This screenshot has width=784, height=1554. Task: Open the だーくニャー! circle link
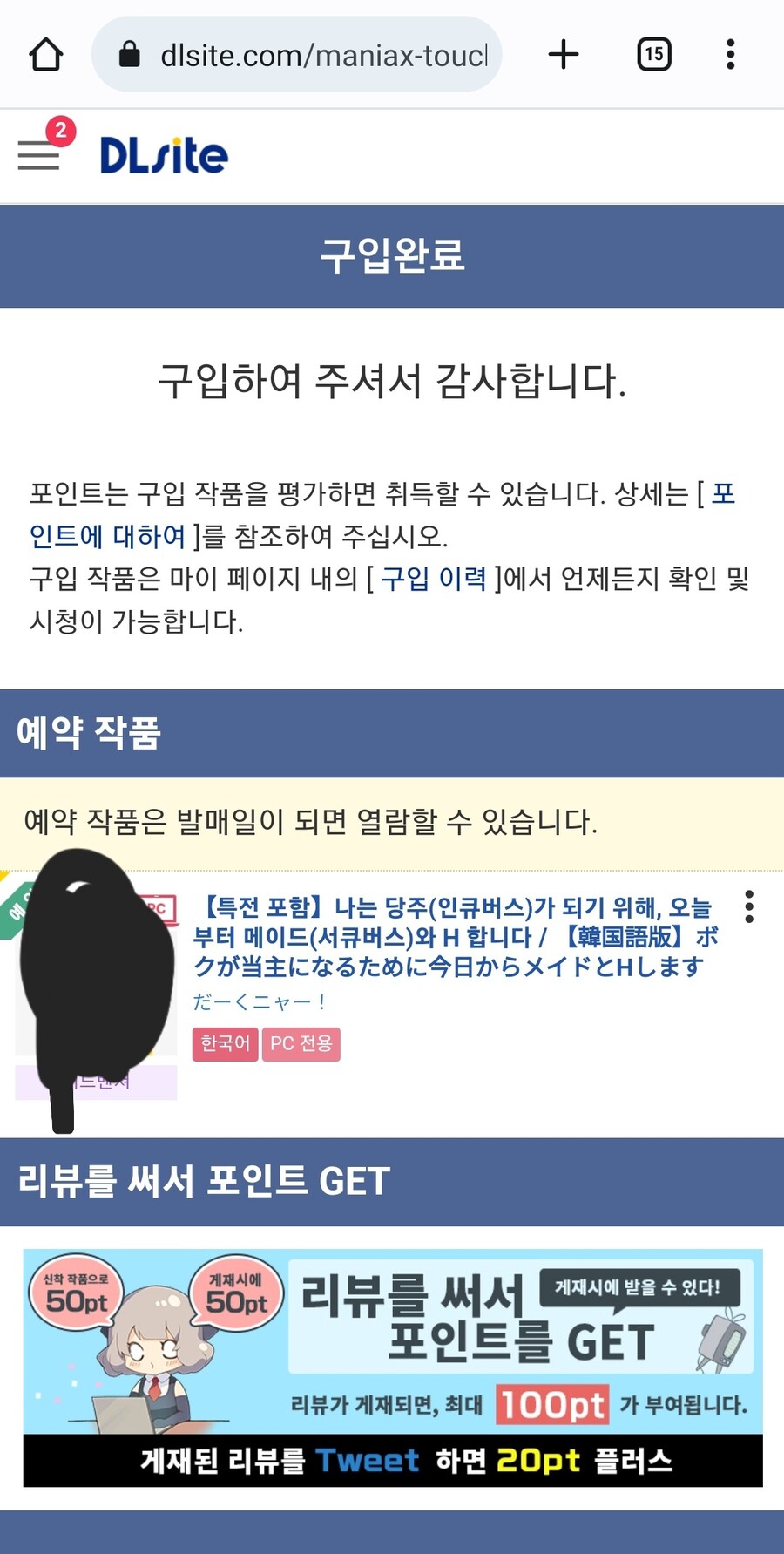(x=260, y=1002)
